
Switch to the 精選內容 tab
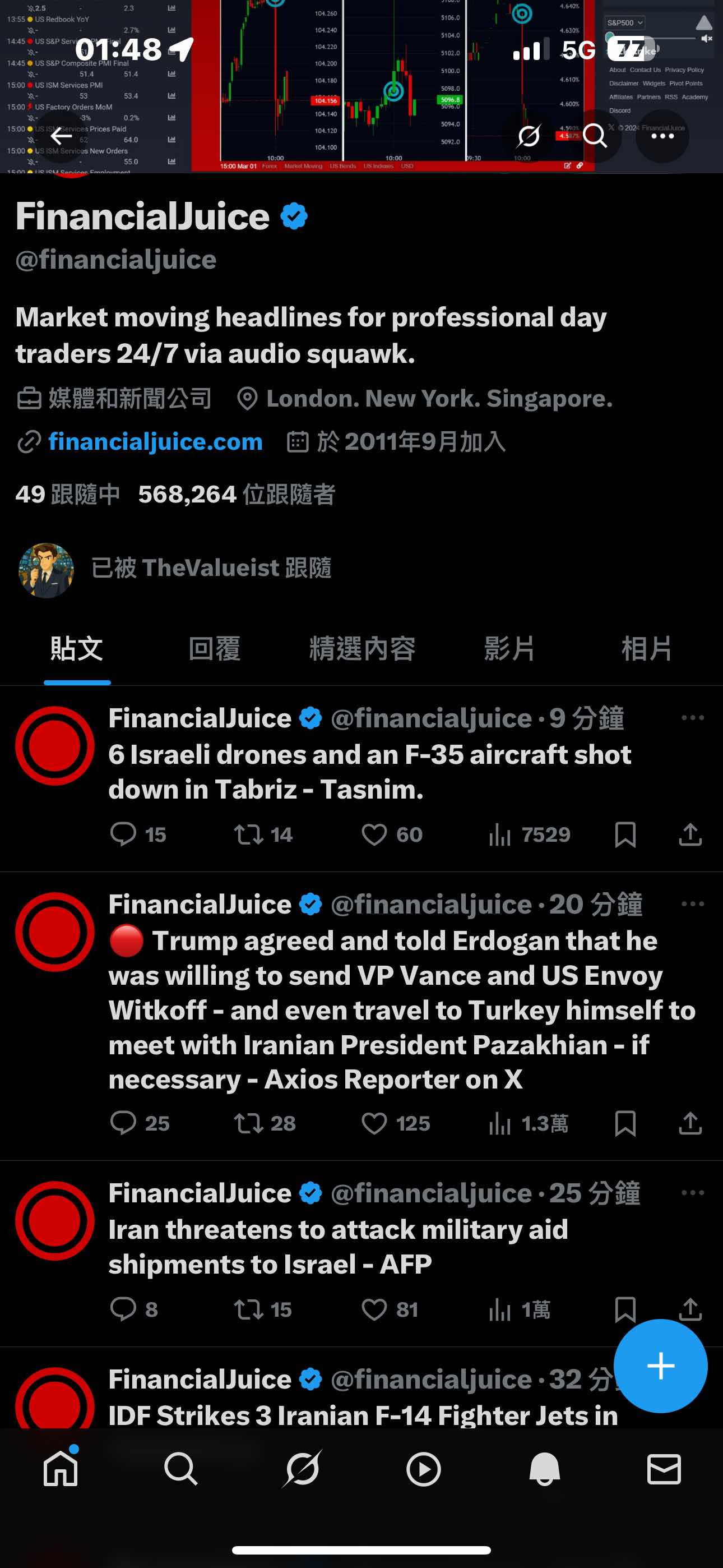click(362, 648)
